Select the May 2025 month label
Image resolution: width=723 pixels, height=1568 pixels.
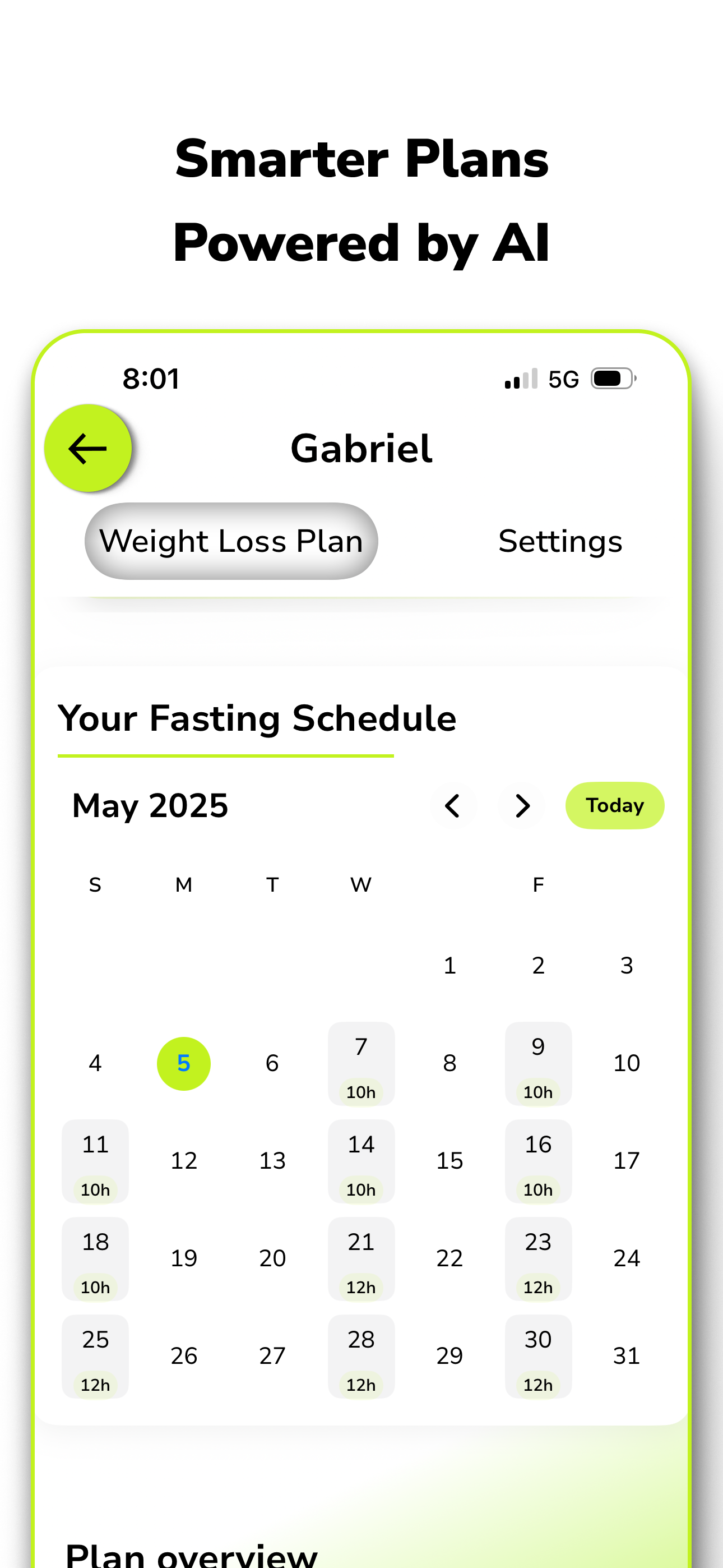(x=149, y=805)
